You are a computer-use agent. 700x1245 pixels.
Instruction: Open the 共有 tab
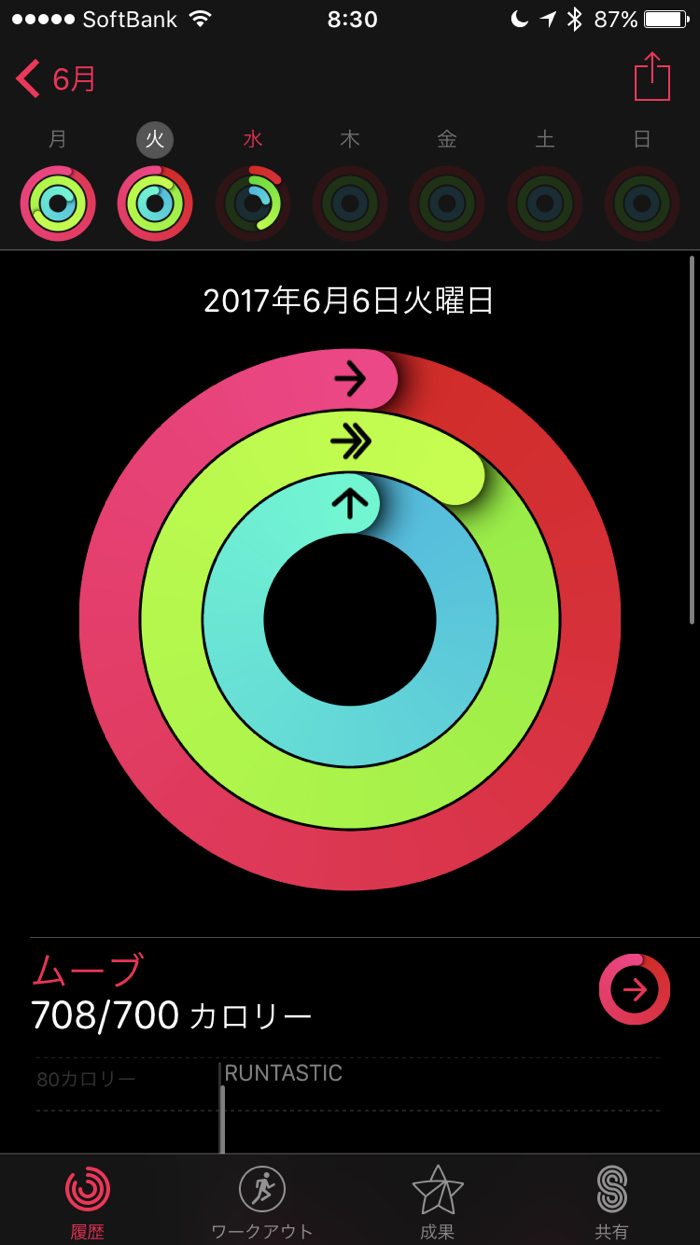pos(611,1200)
